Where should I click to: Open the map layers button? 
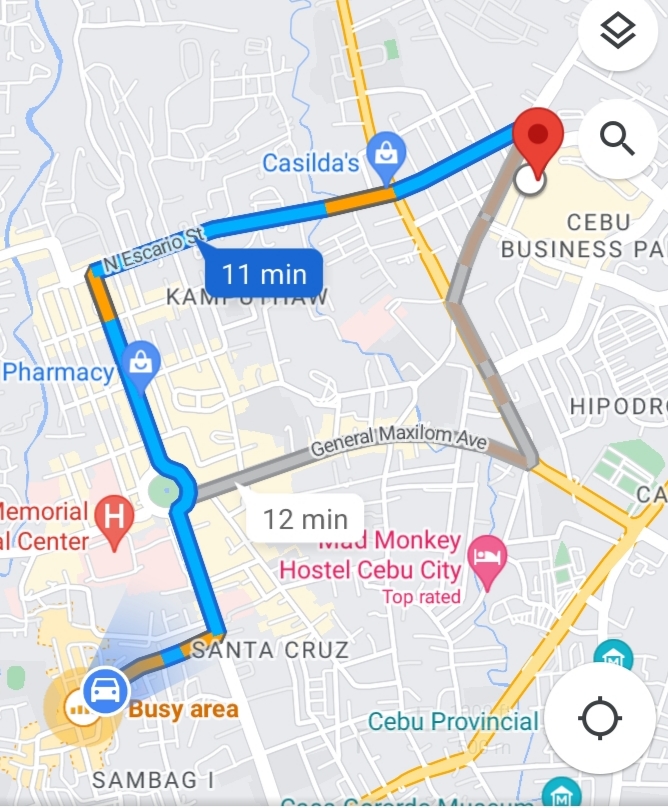point(618,33)
